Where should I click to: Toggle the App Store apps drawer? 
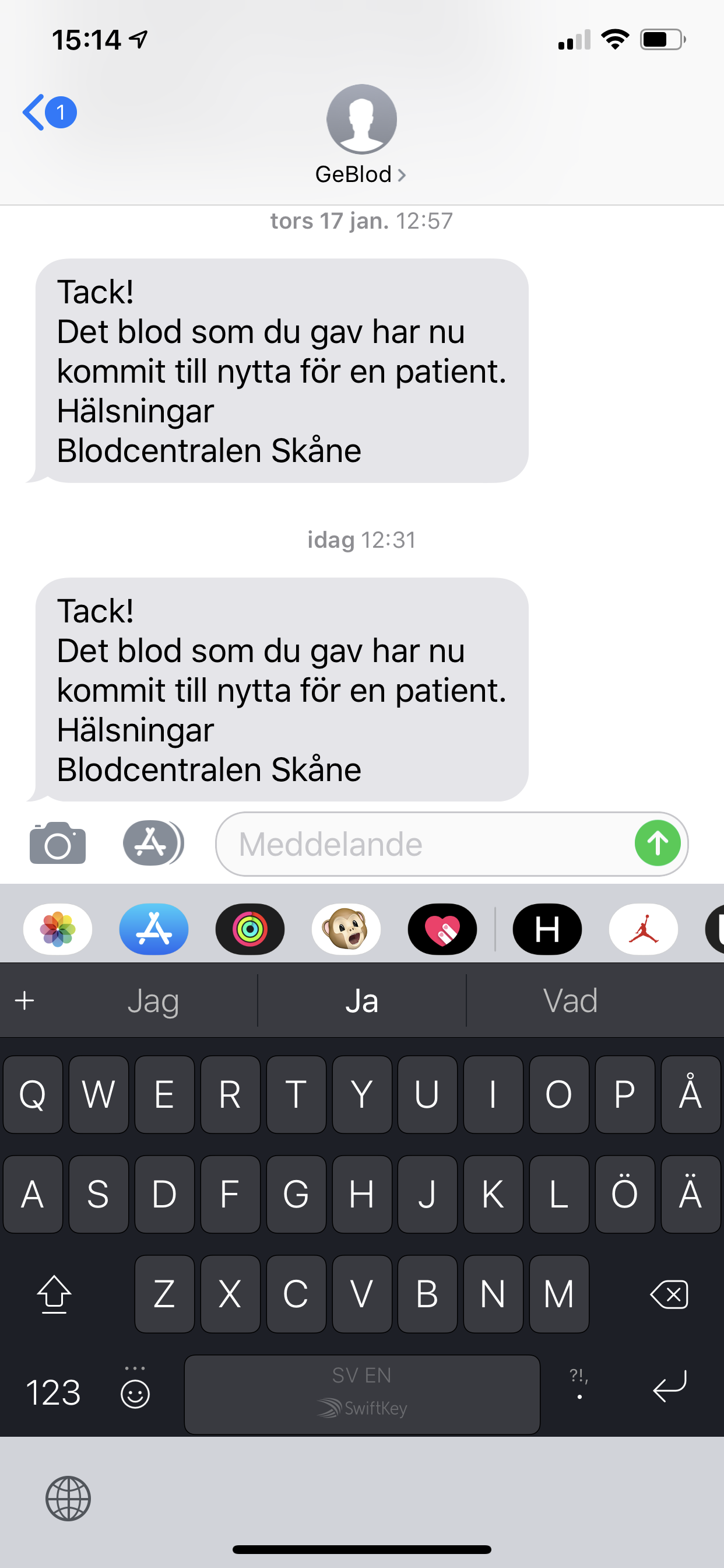point(153,843)
